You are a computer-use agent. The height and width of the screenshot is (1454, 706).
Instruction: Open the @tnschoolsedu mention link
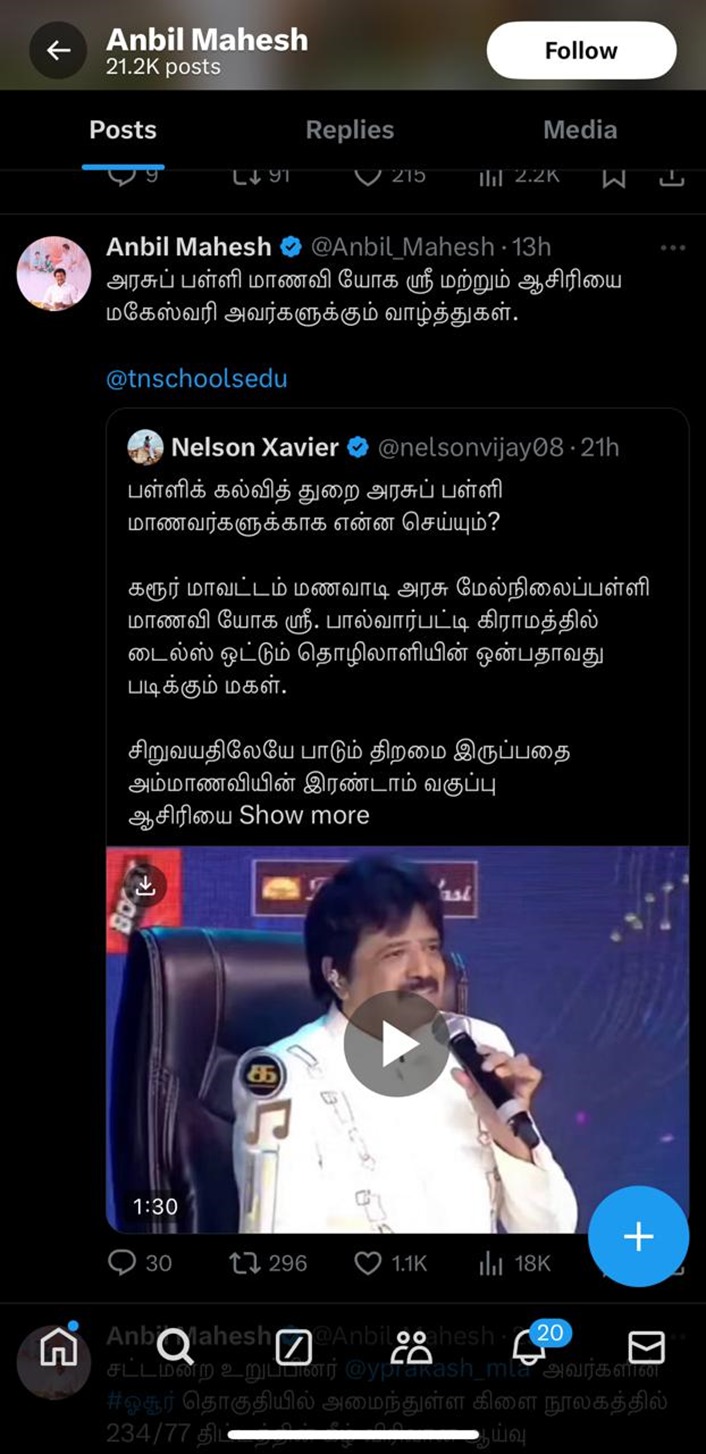[196, 379]
